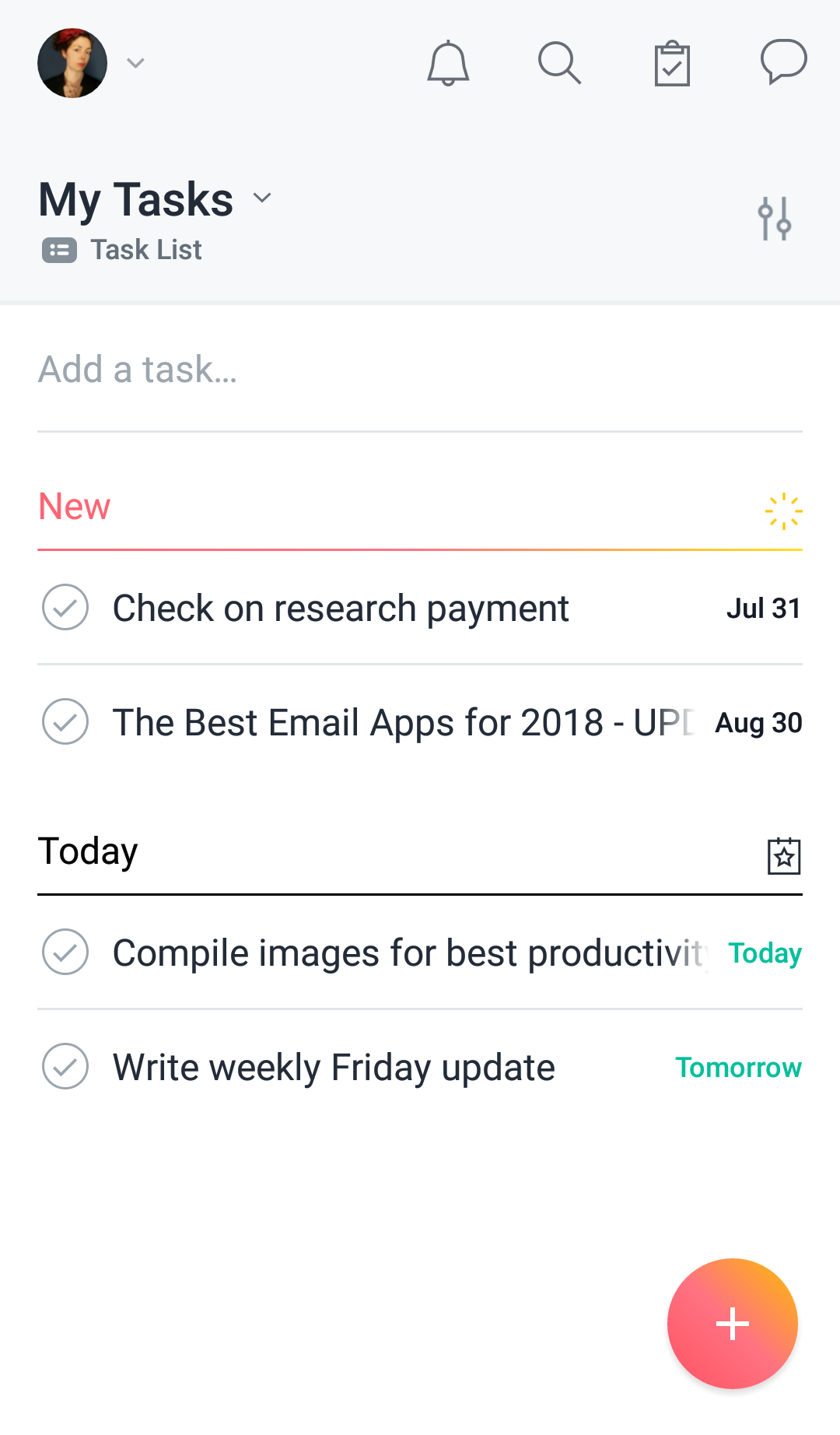Tap the sun icon in New section
This screenshot has height=1435, width=840.
(783, 511)
